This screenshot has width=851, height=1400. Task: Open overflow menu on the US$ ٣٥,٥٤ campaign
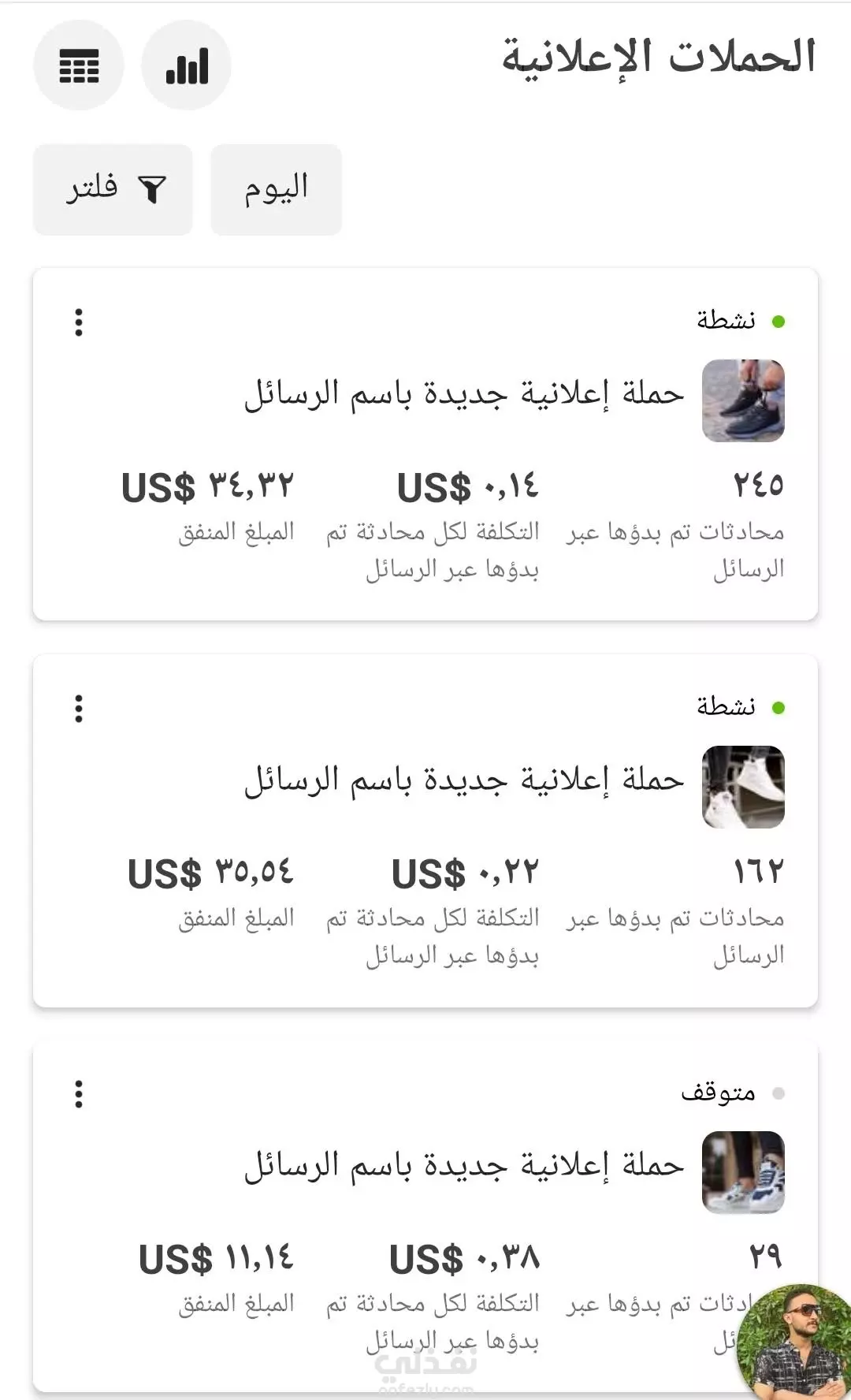pyautogui.click(x=79, y=709)
